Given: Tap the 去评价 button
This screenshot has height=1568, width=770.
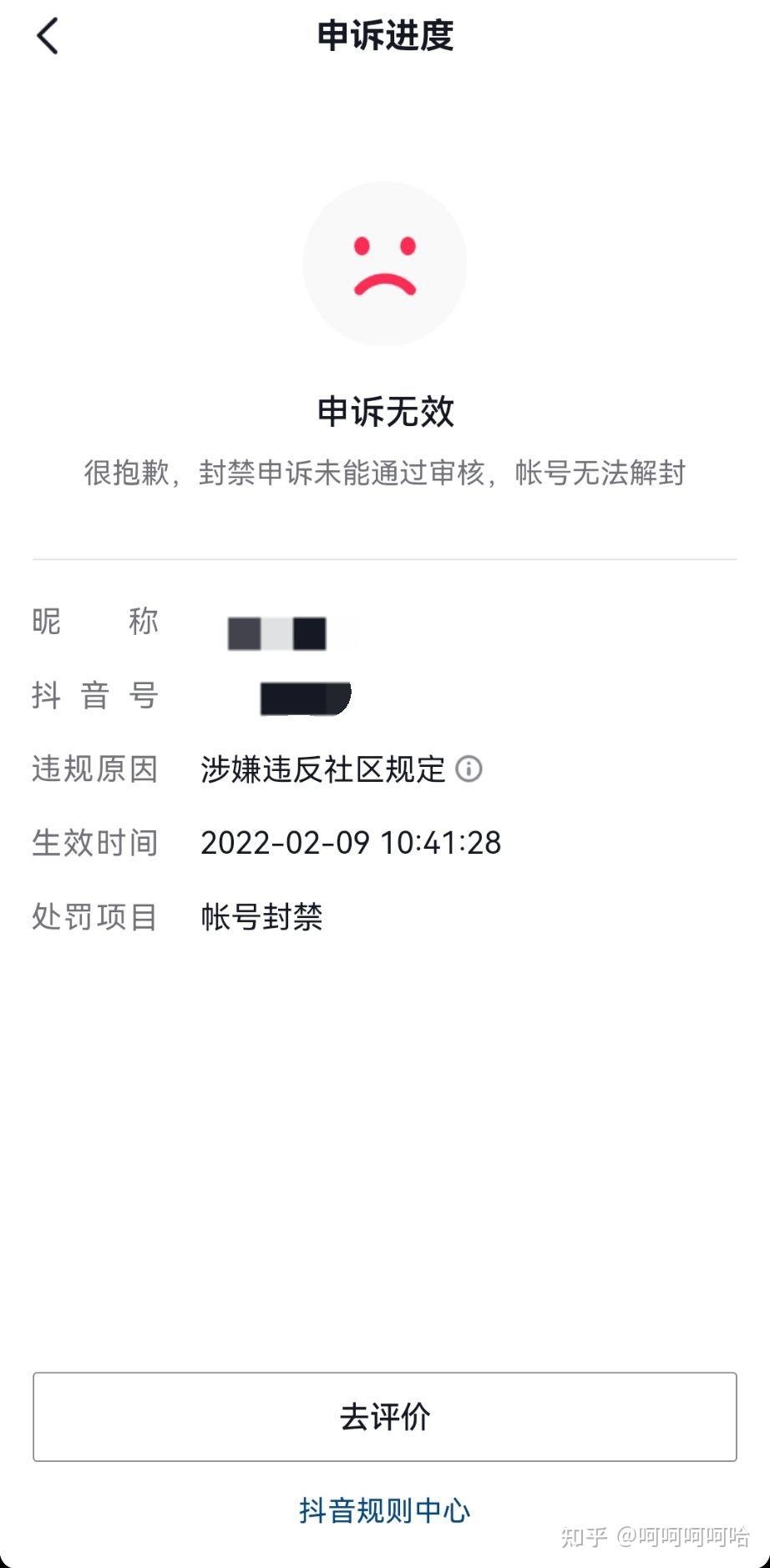Looking at the screenshot, I should 385,1417.
